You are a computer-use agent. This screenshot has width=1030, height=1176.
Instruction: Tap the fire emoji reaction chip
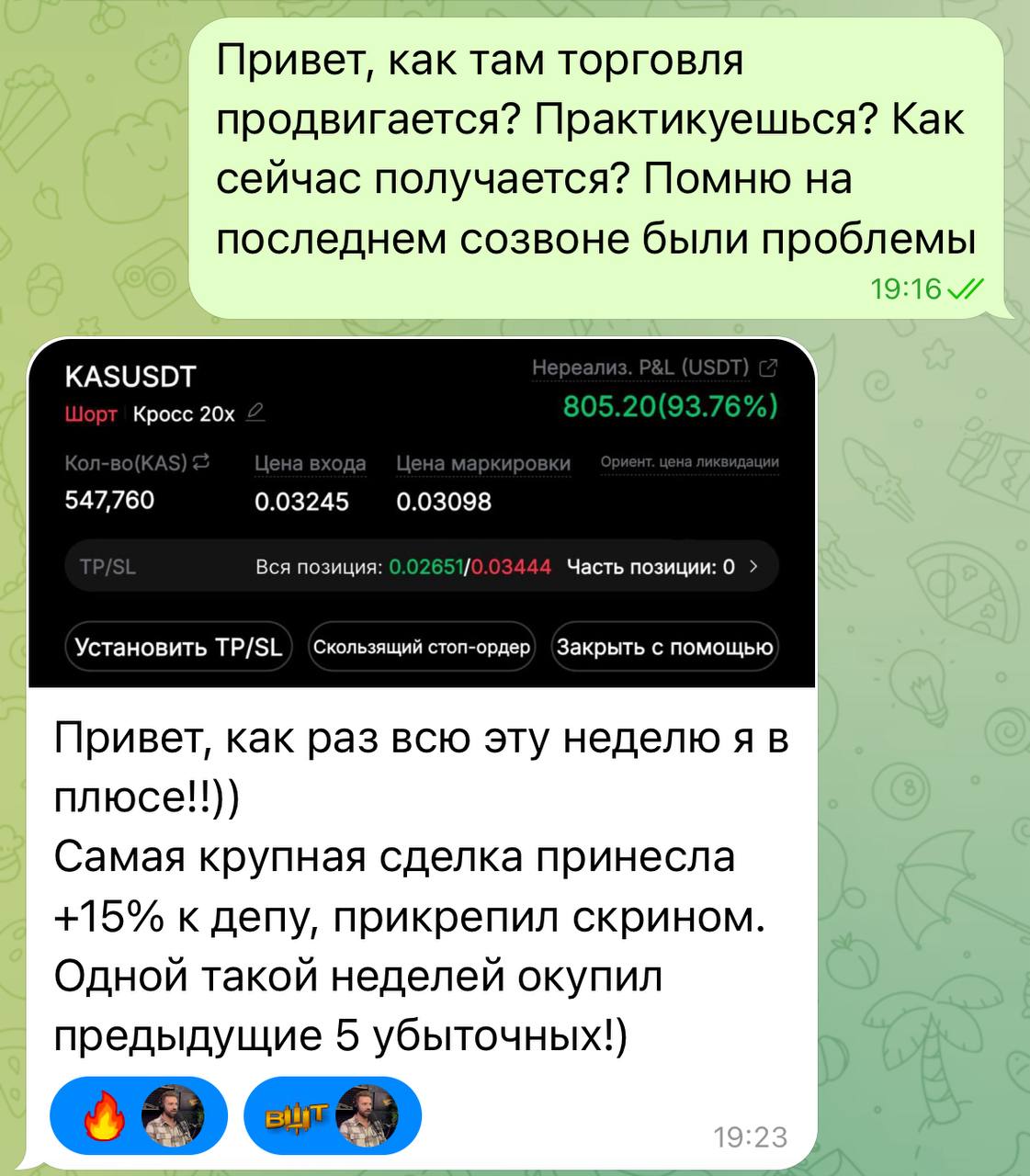point(139,1114)
